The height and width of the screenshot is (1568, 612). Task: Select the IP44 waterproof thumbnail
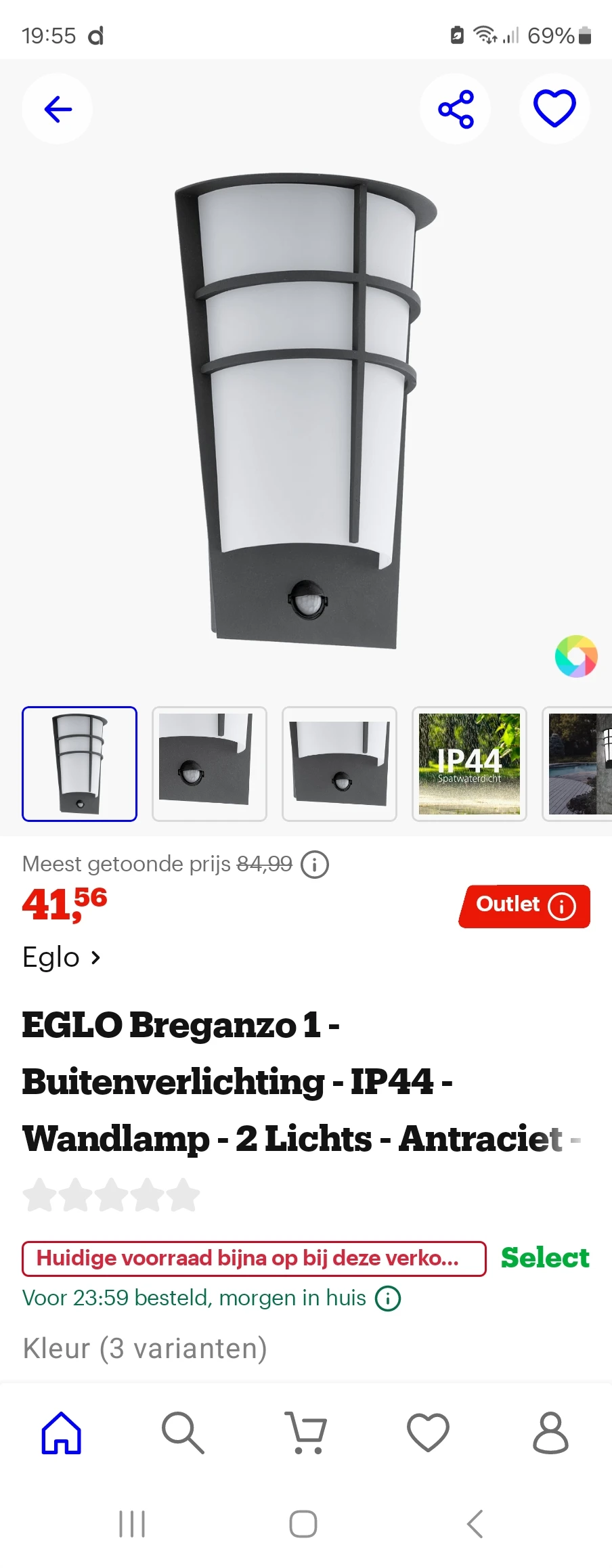pos(469,764)
